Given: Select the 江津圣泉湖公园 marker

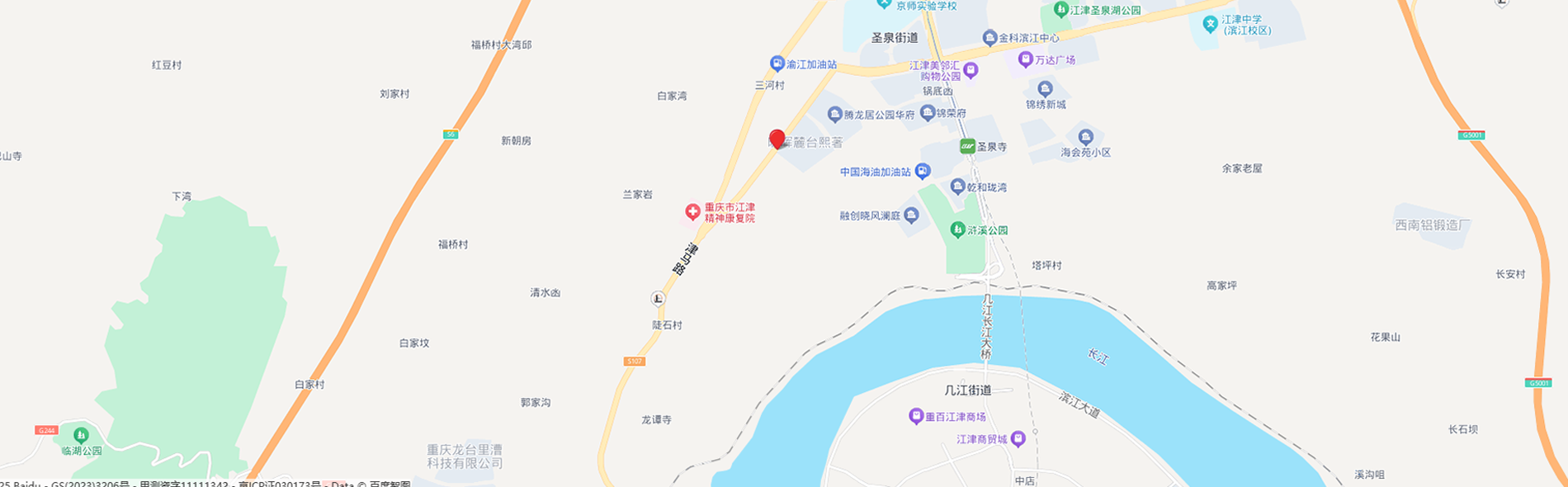Looking at the screenshot, I should [1061, 10].
